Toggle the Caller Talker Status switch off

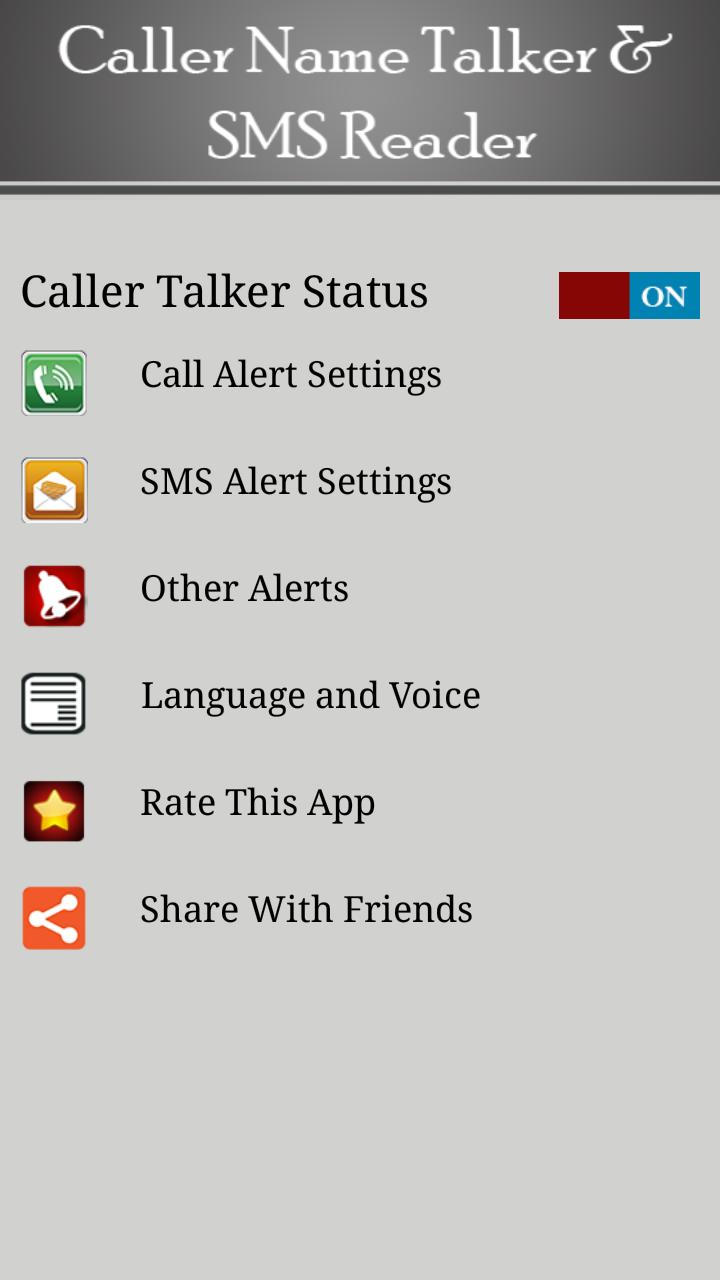[x=629, y=295]
